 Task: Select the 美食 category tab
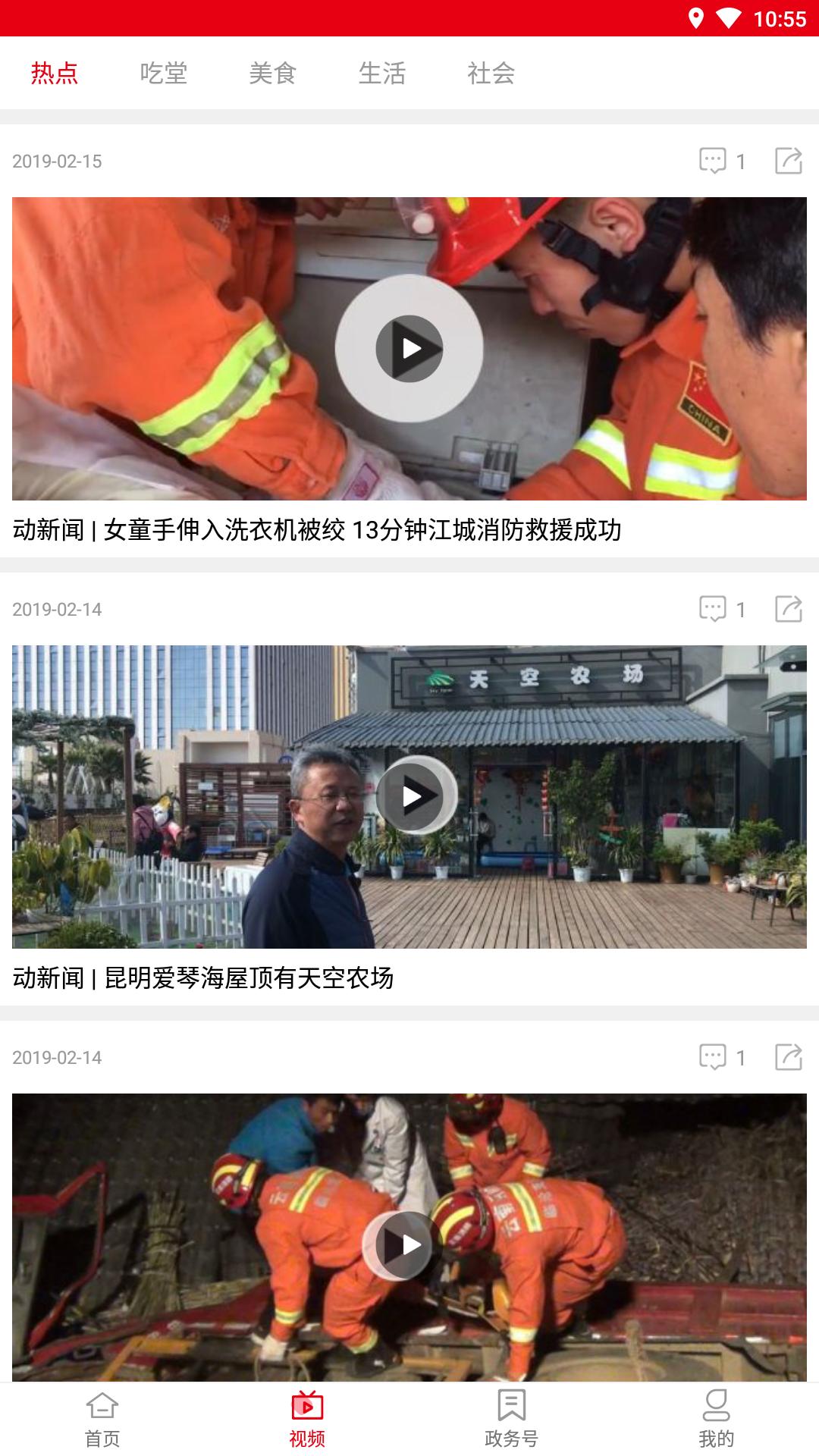click(x=272, y=74)
